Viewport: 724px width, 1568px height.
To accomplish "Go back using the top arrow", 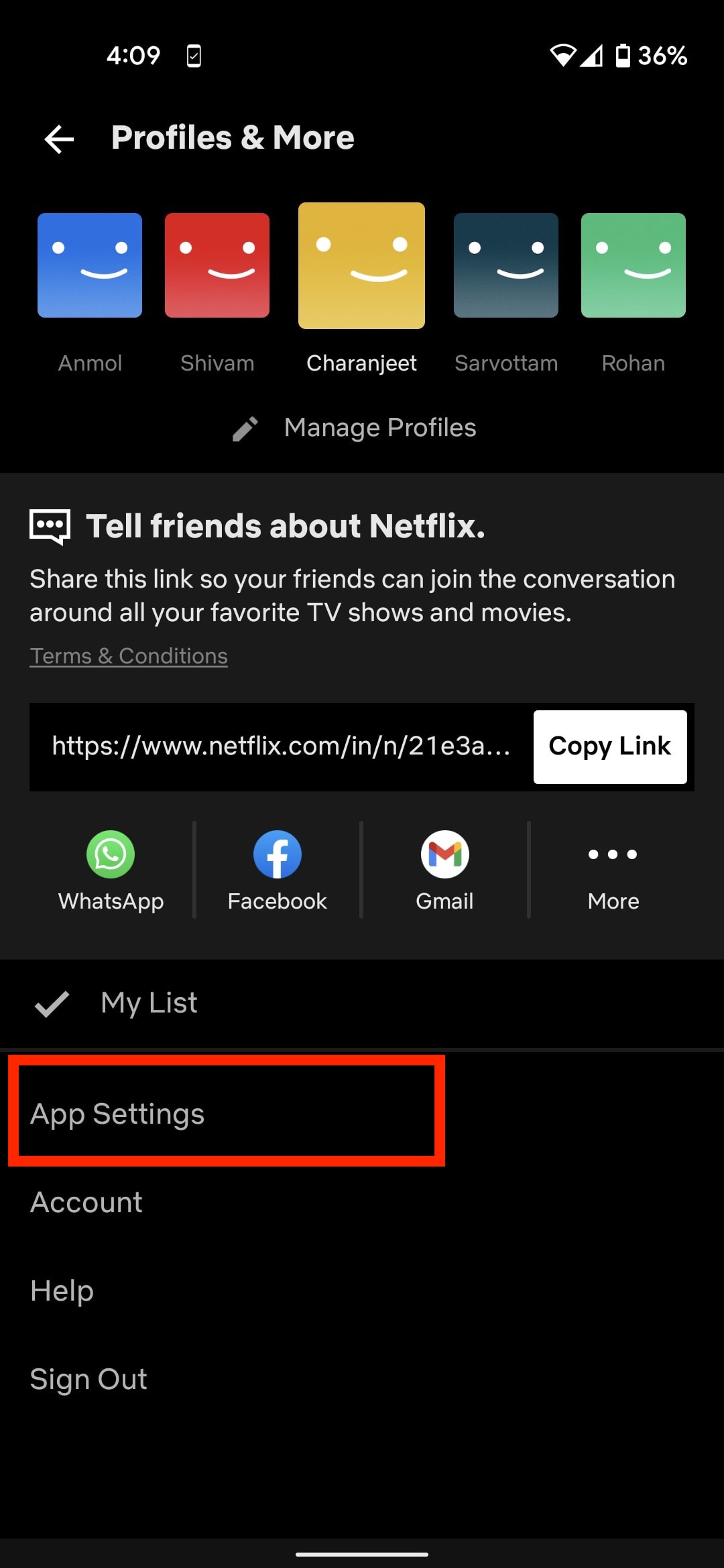I will click(59, 139).
